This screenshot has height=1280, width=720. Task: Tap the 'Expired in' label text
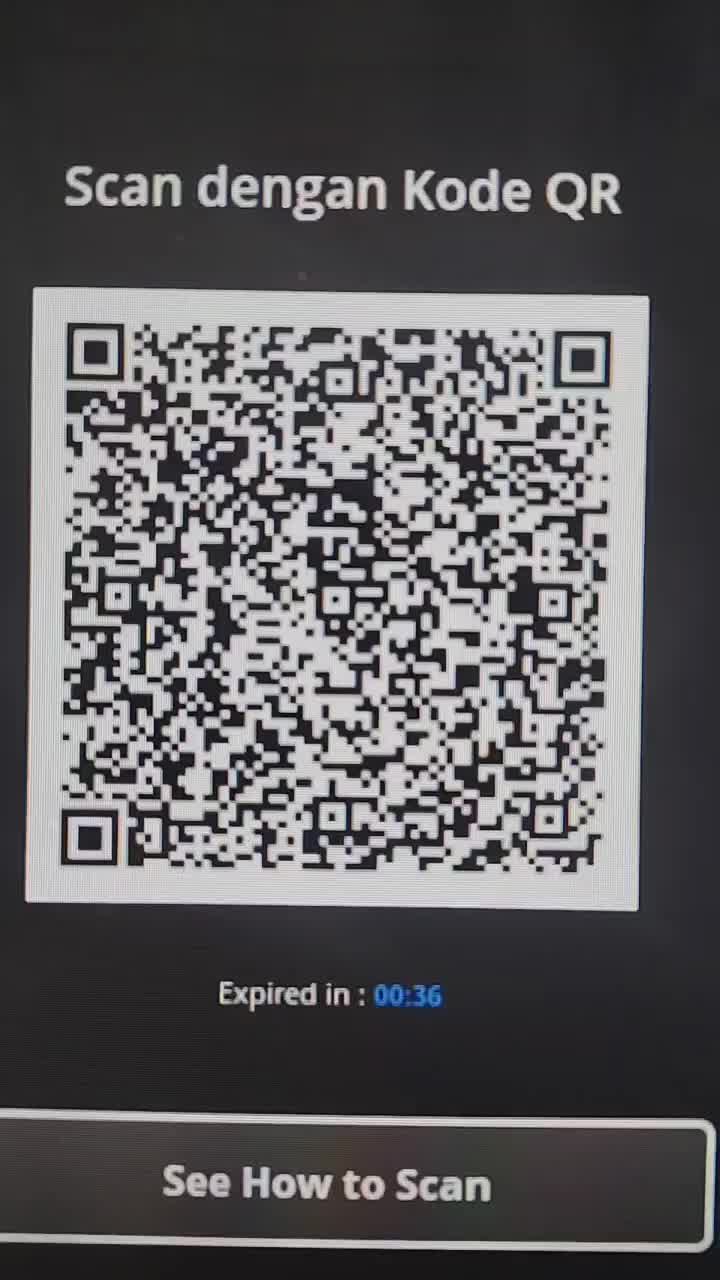(x=290, y=993)
